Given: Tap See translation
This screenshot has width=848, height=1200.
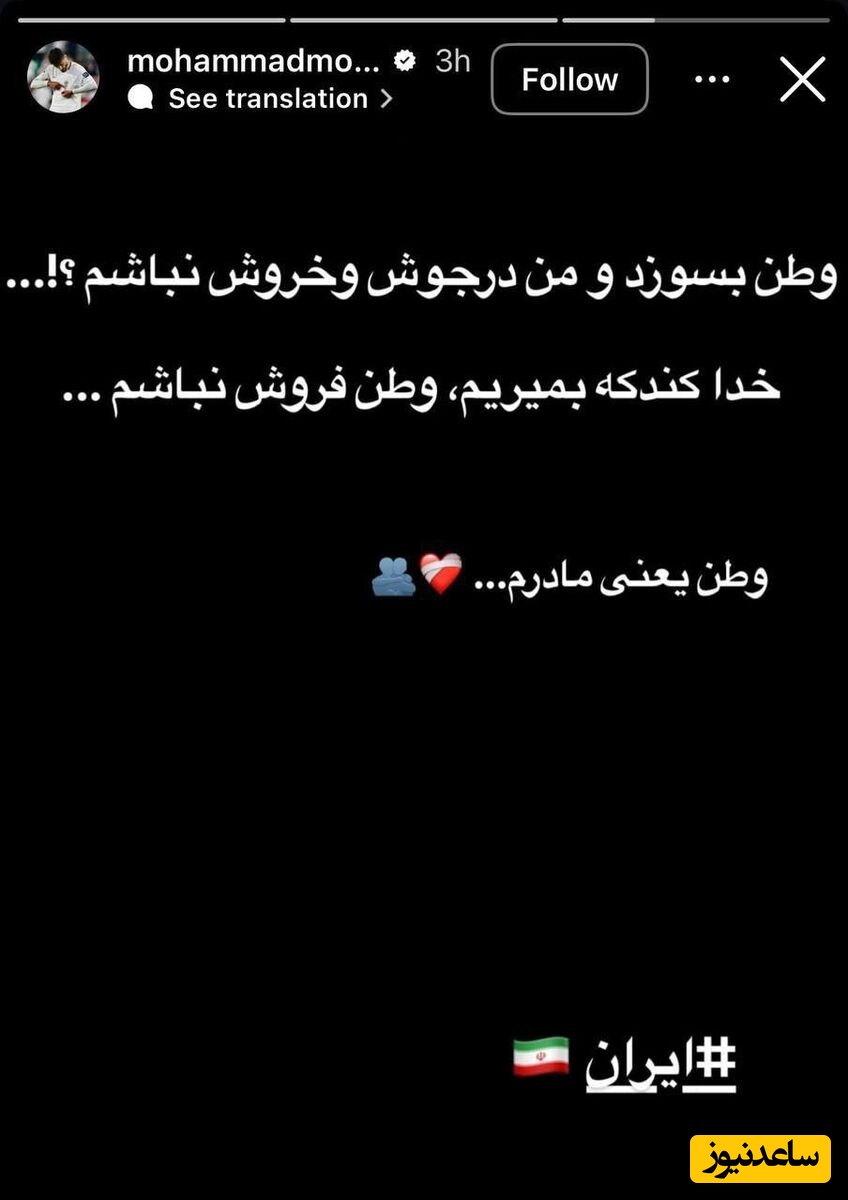Looking at the screenshot, I should (268, 99).
